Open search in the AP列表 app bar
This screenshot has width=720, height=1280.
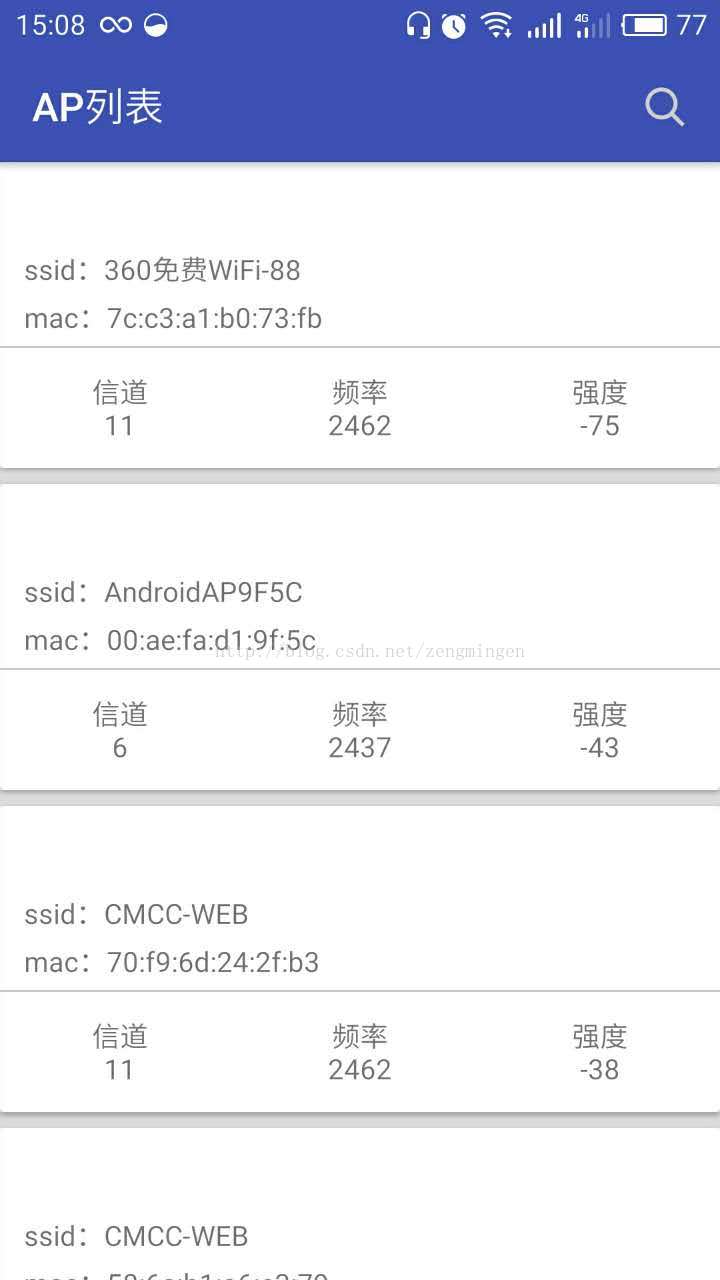(x=665, y=107)
